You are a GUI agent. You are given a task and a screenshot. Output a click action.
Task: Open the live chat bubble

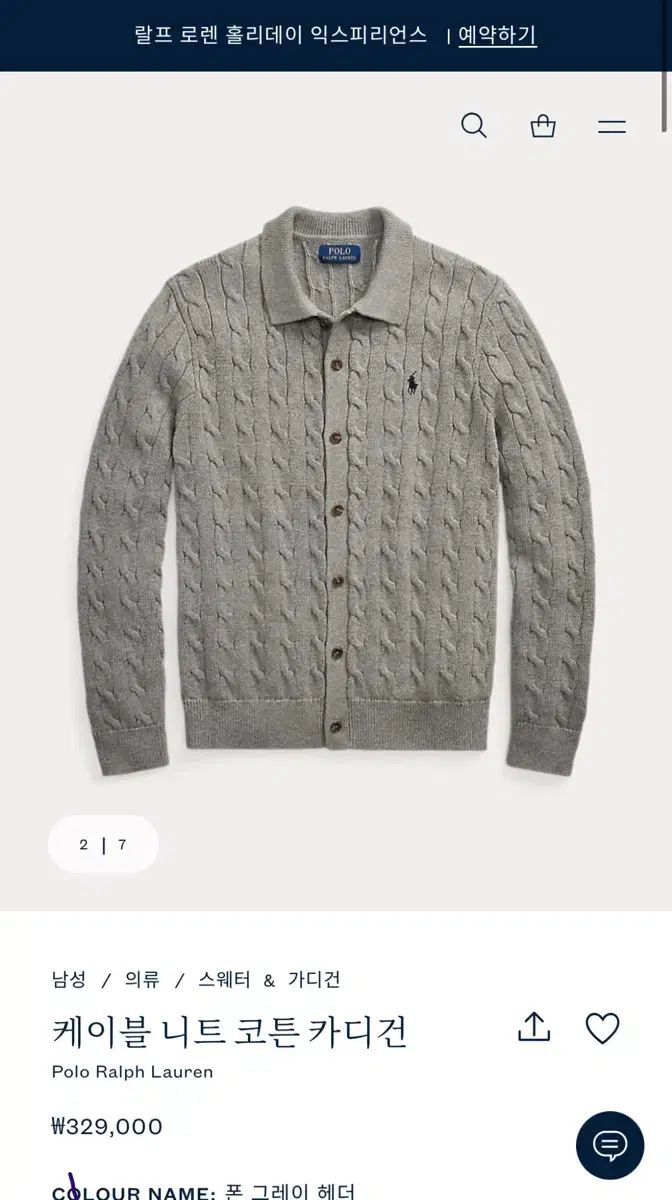(610, 1145)
